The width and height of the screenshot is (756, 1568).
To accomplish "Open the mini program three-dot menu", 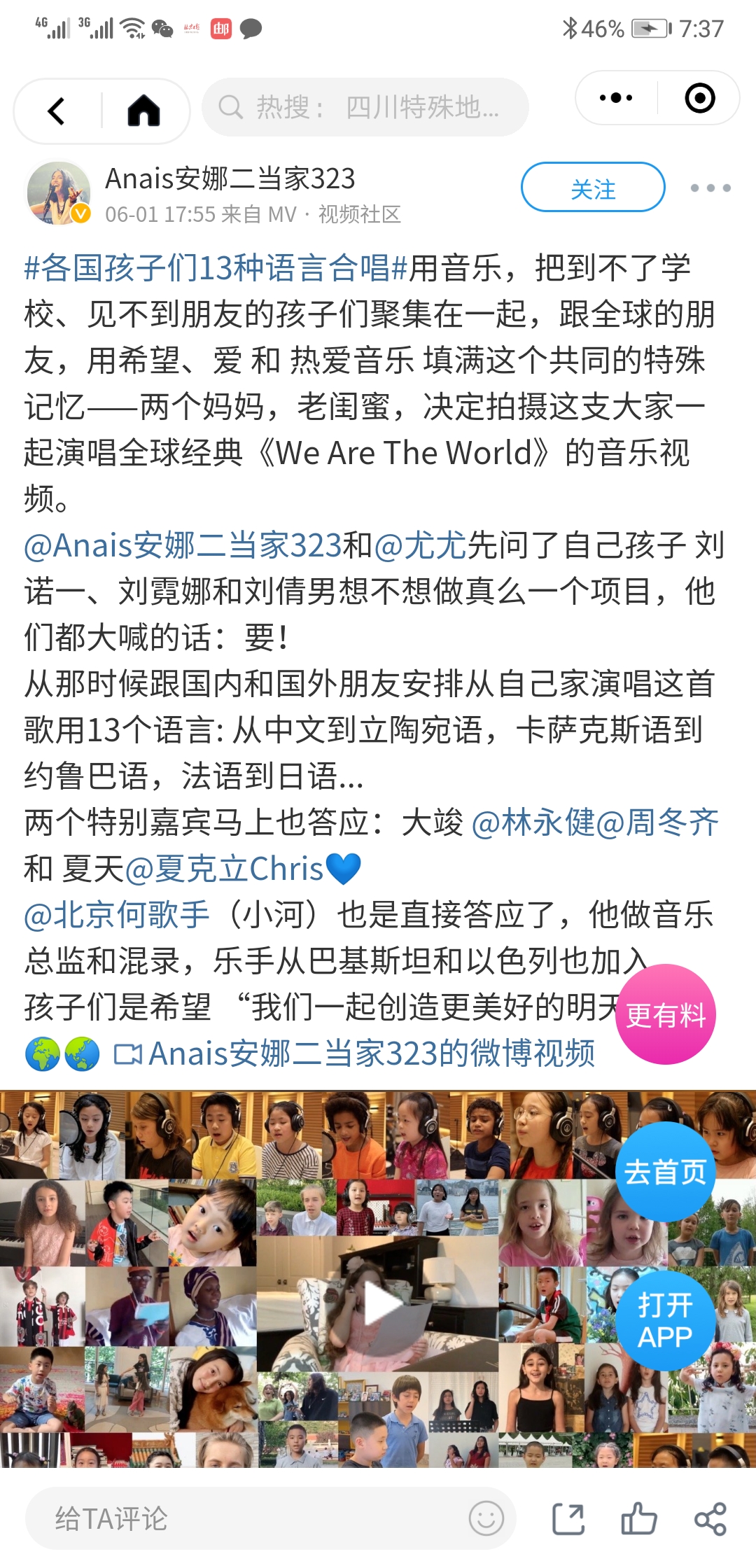I will coord(615,98).
